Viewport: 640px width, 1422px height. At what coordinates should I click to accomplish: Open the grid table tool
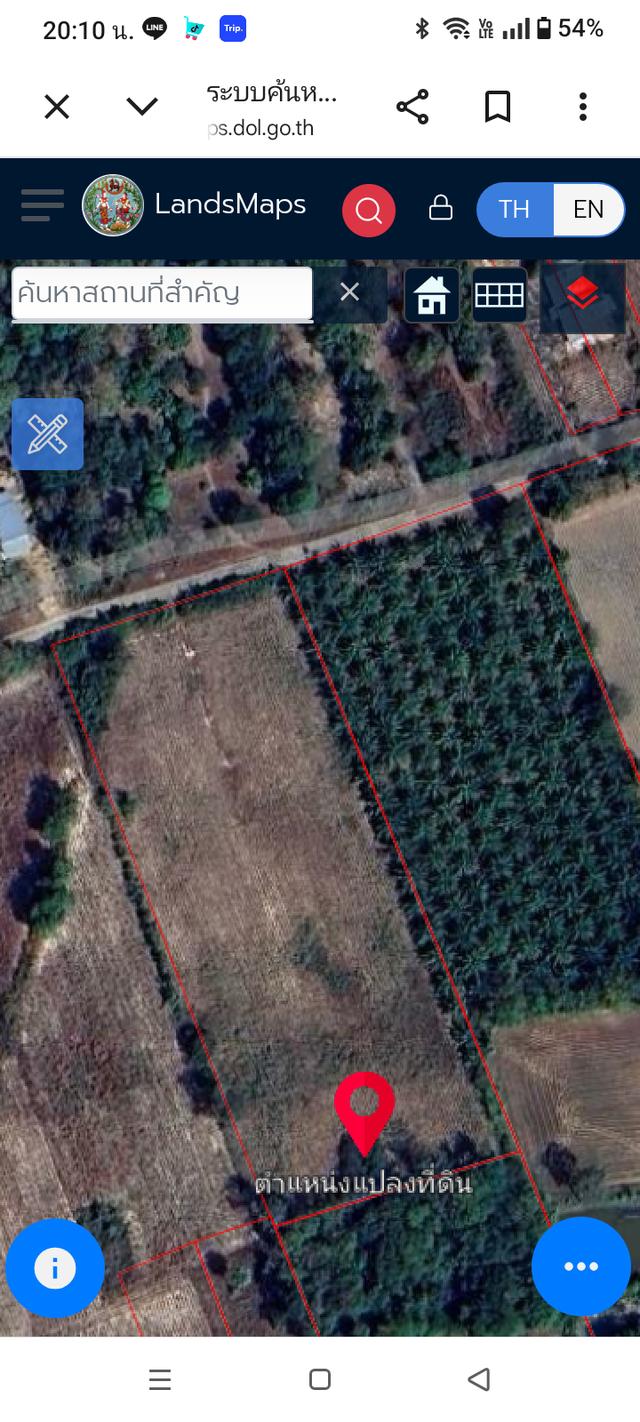tap(499, 295)
